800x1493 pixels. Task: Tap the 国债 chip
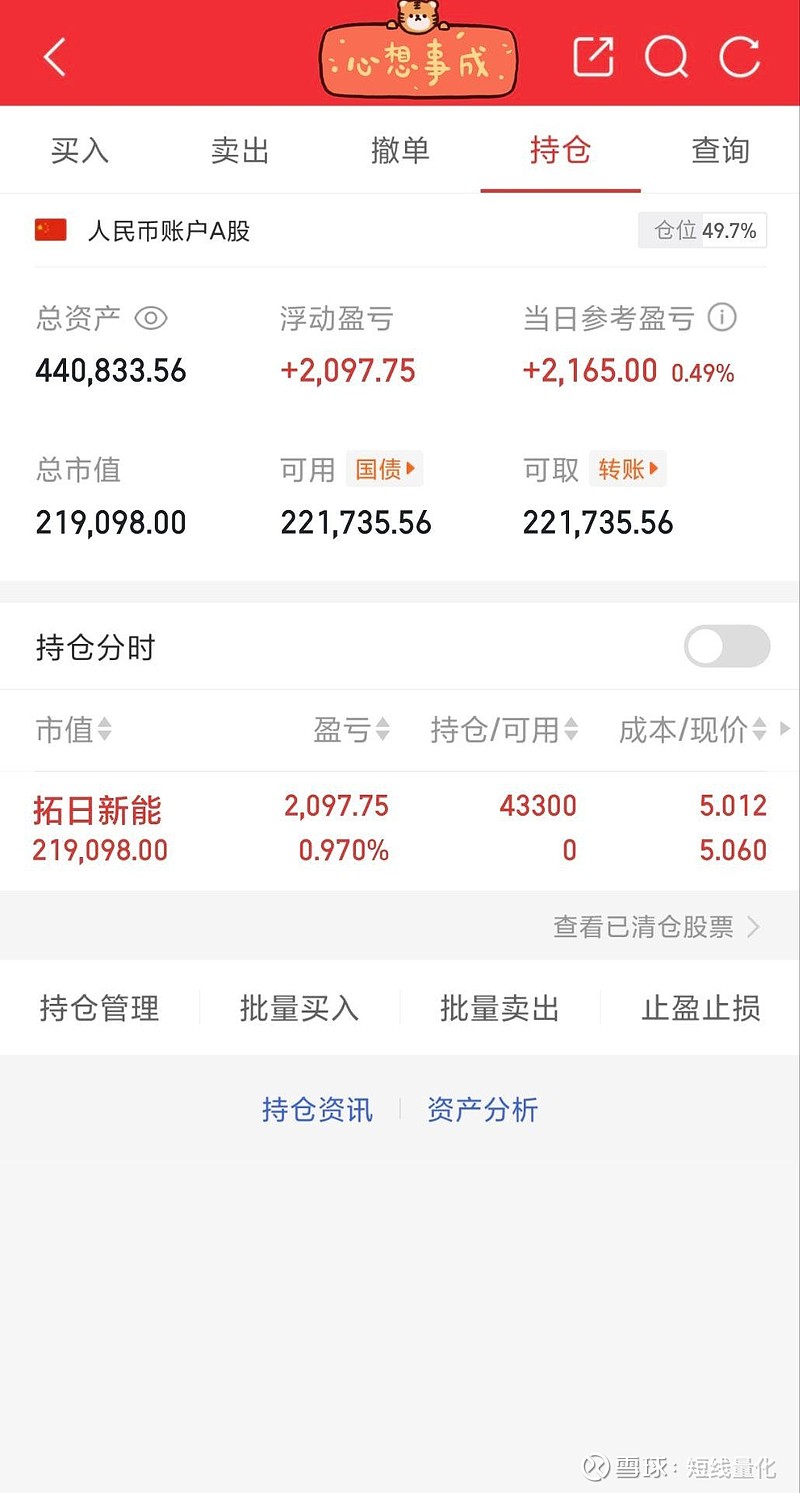pyautogui.click(x=385, y=469)
